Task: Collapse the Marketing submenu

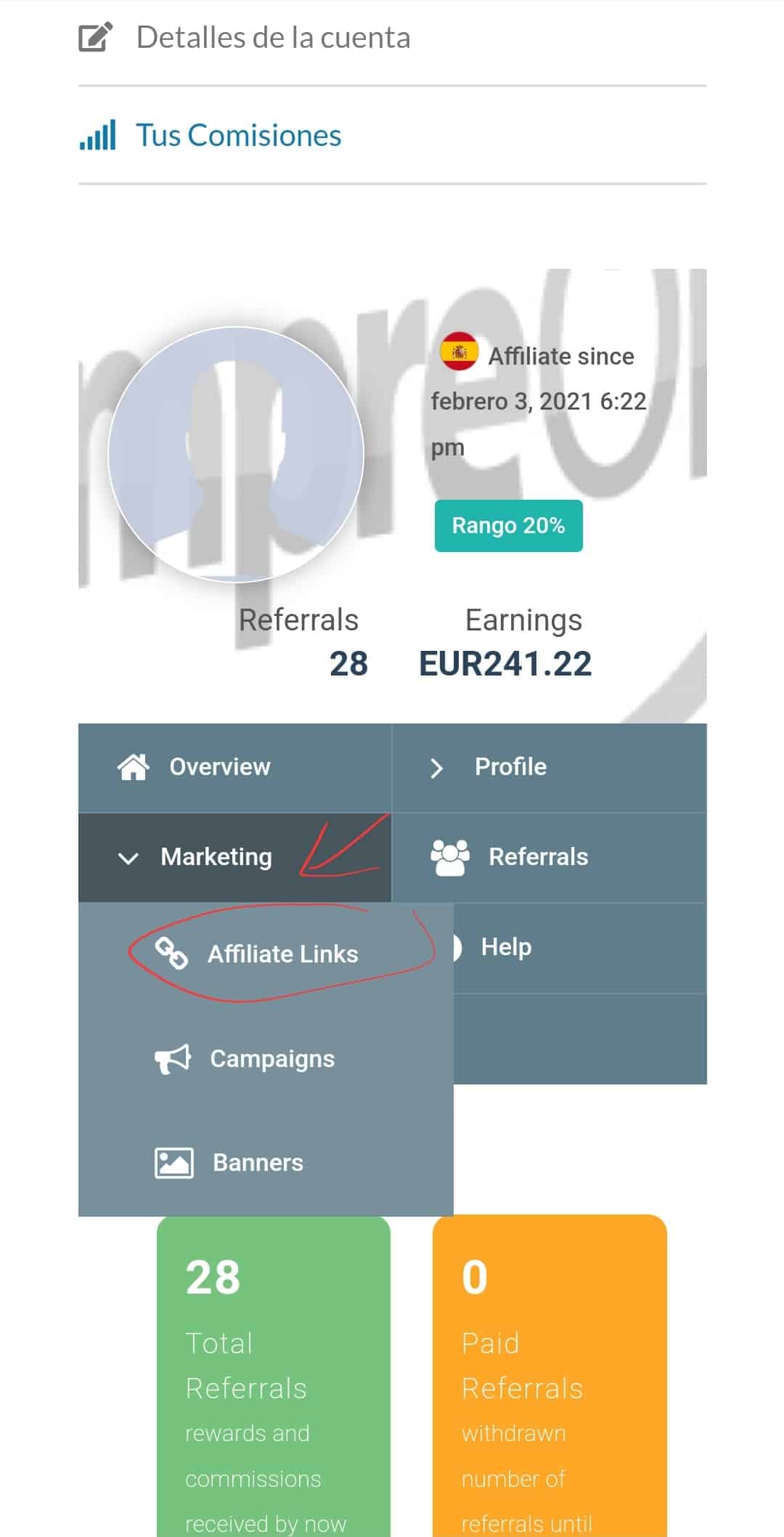Action: coord(216,857)
